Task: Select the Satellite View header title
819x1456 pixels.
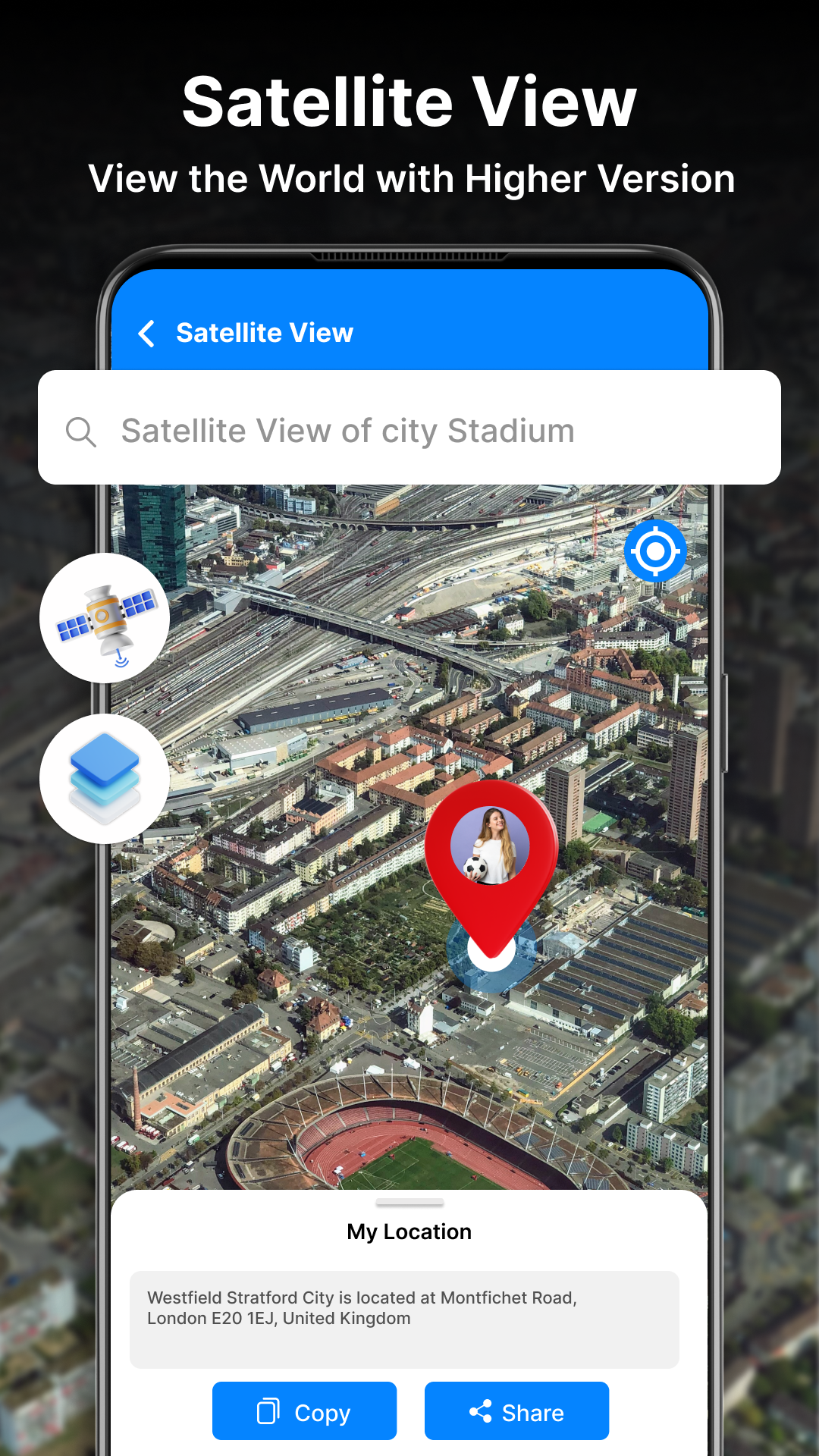Action: [x=264, y=332]
